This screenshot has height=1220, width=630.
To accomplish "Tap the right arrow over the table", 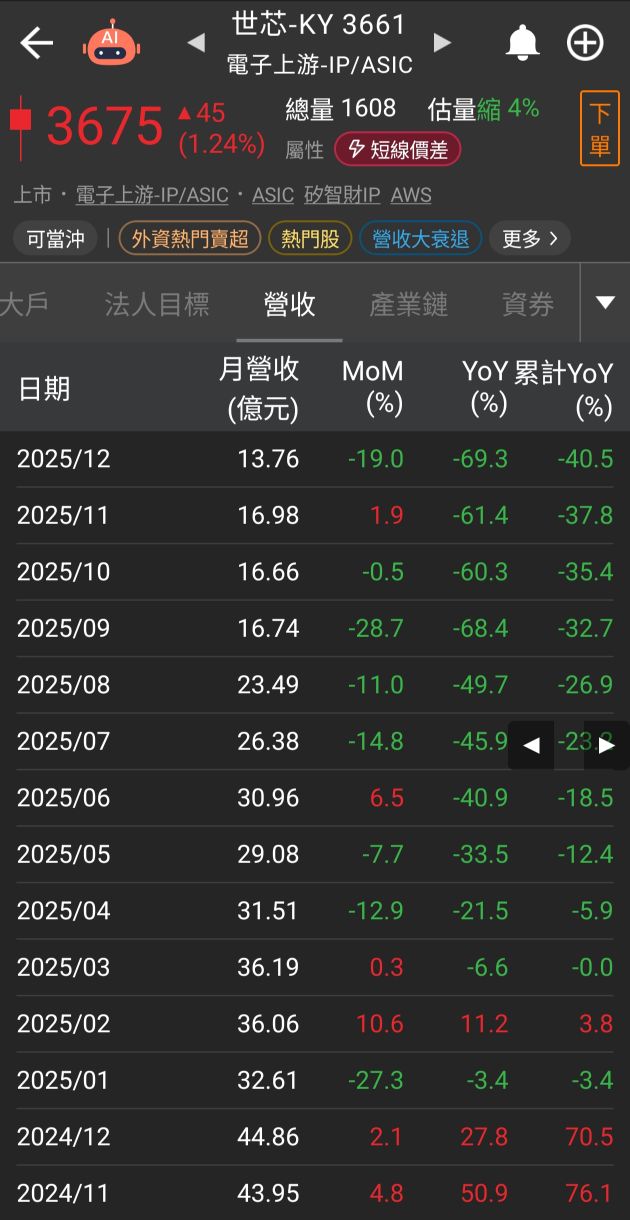I will pos(607,745).
